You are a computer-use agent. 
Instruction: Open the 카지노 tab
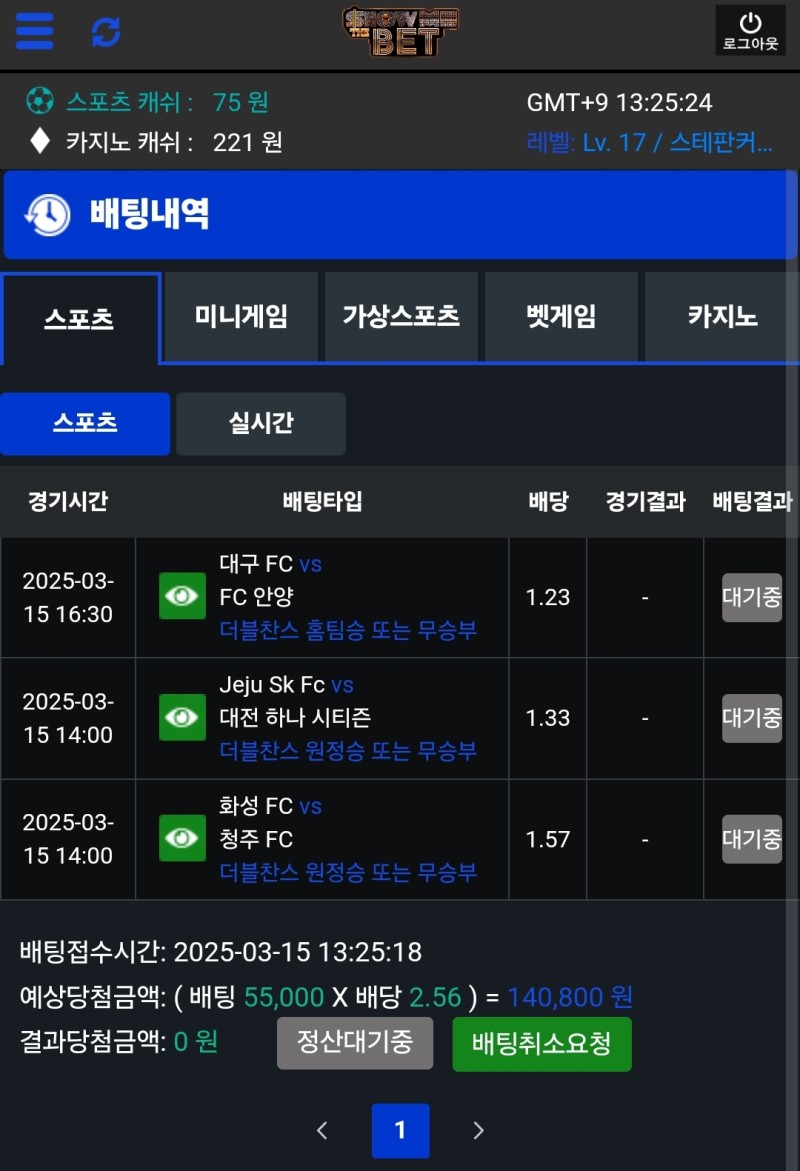click(x=722, y=317)
